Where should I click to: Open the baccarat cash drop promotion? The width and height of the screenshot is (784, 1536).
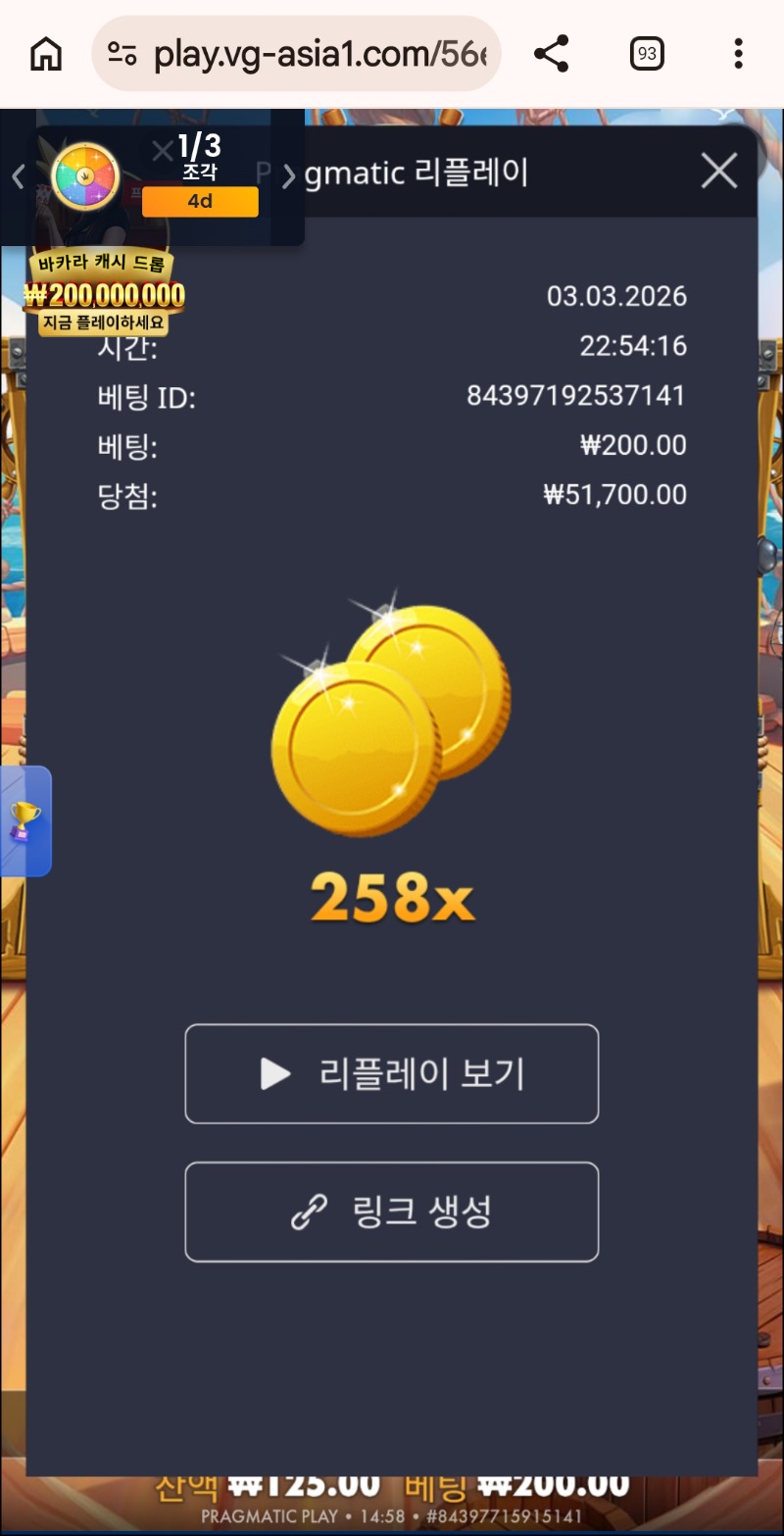(x=104, y=294)
